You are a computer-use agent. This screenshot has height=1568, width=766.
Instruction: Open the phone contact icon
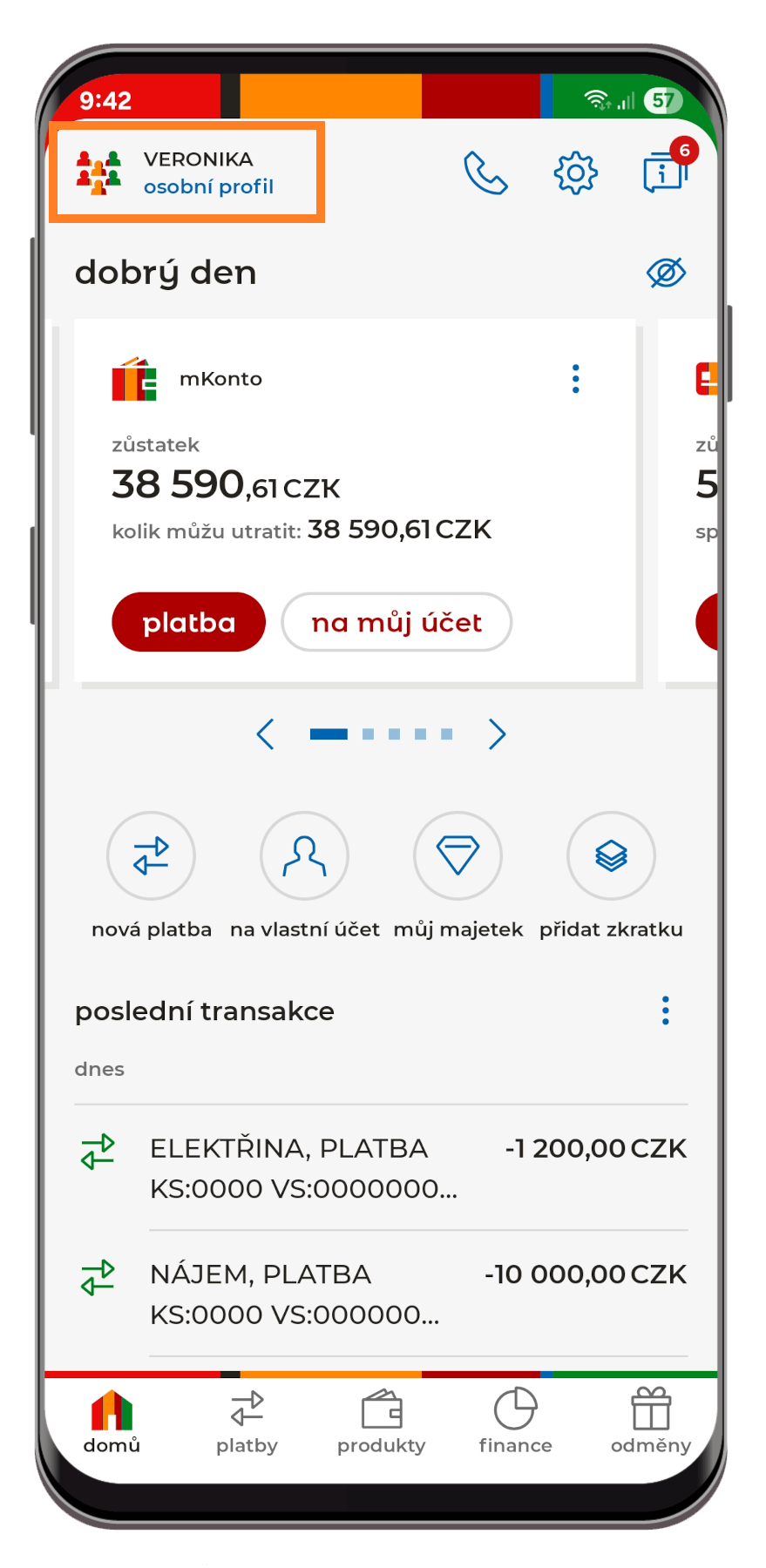[485, 172]
